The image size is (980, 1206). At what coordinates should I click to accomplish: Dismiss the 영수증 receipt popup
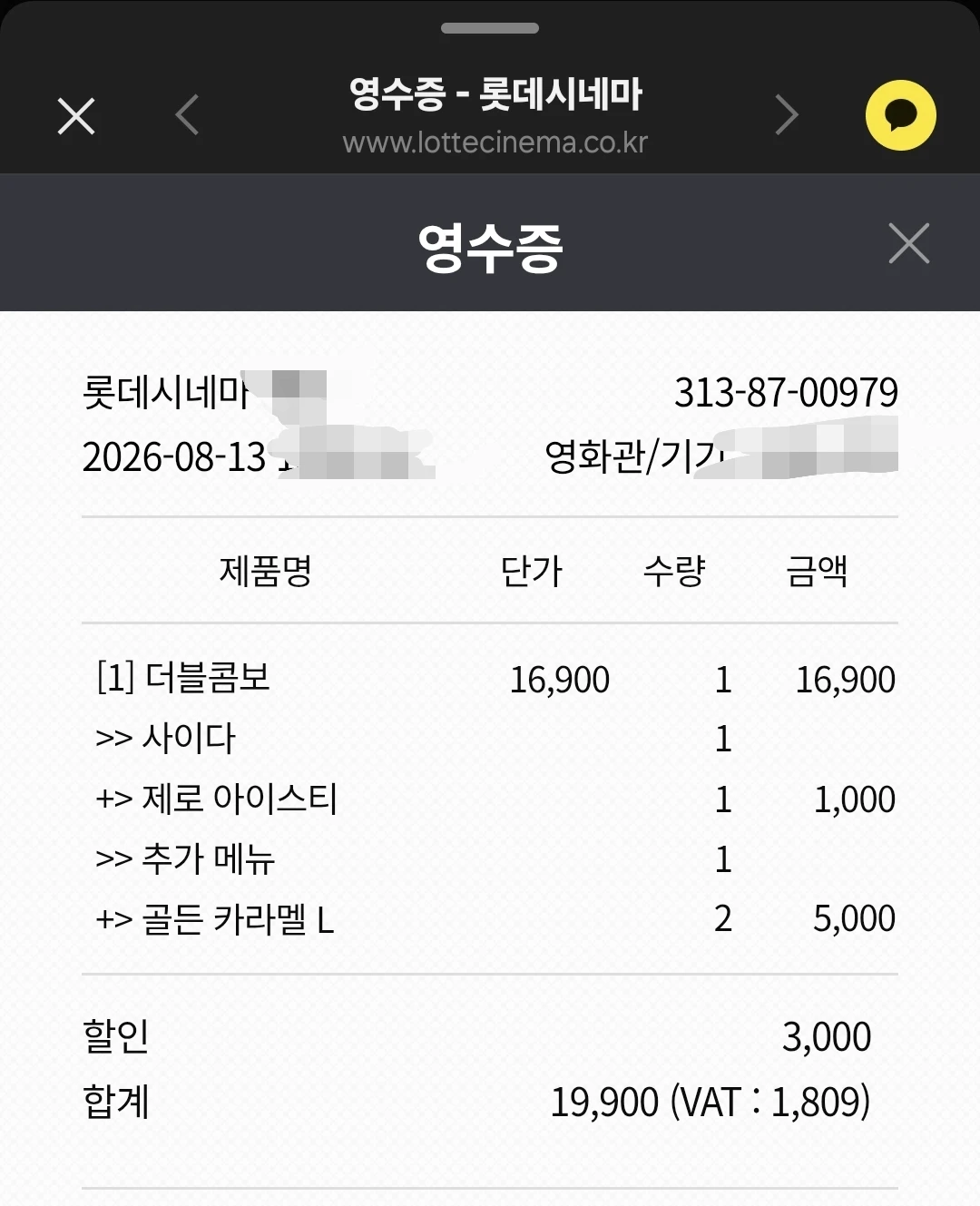pyautogui.click(x=909, y=243)
